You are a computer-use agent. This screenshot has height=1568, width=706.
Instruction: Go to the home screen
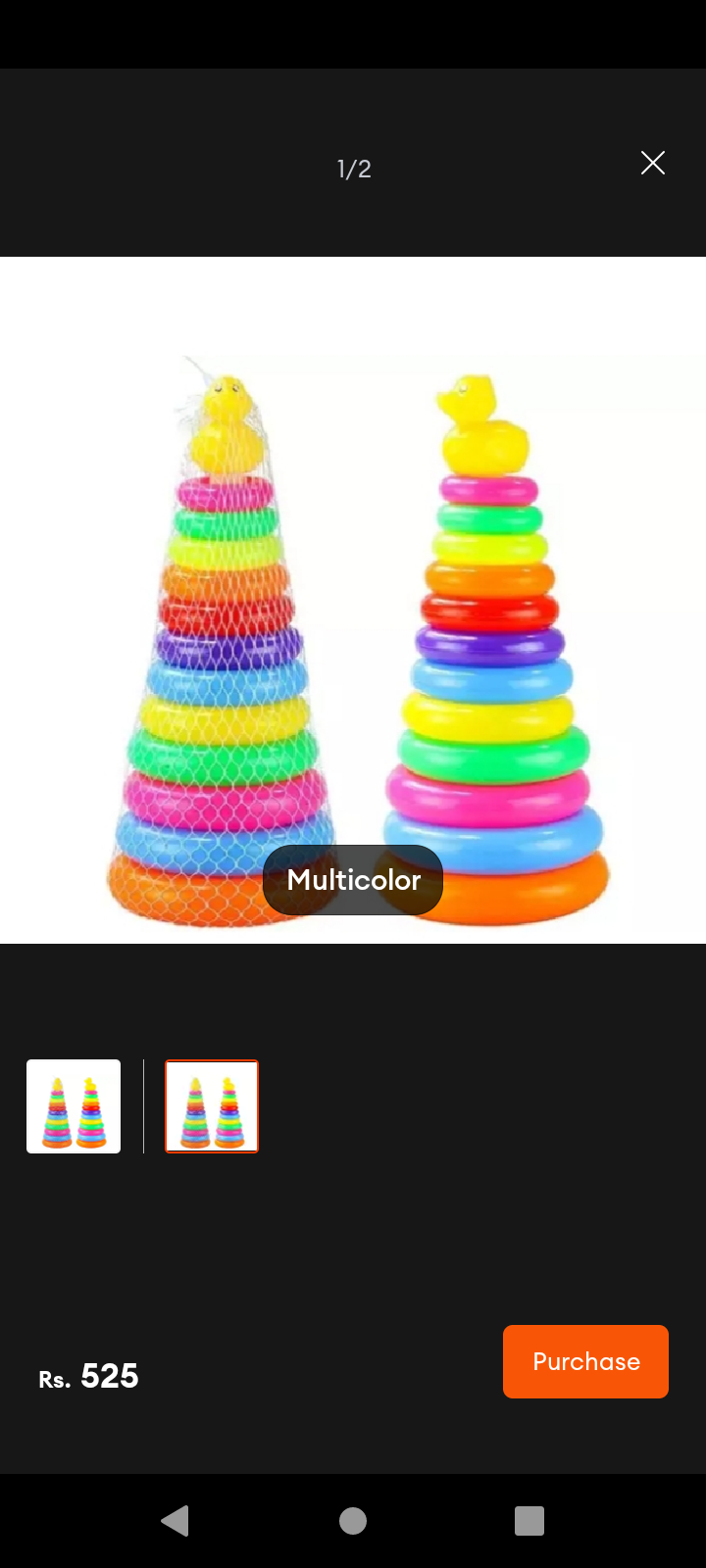(353, 1521)
